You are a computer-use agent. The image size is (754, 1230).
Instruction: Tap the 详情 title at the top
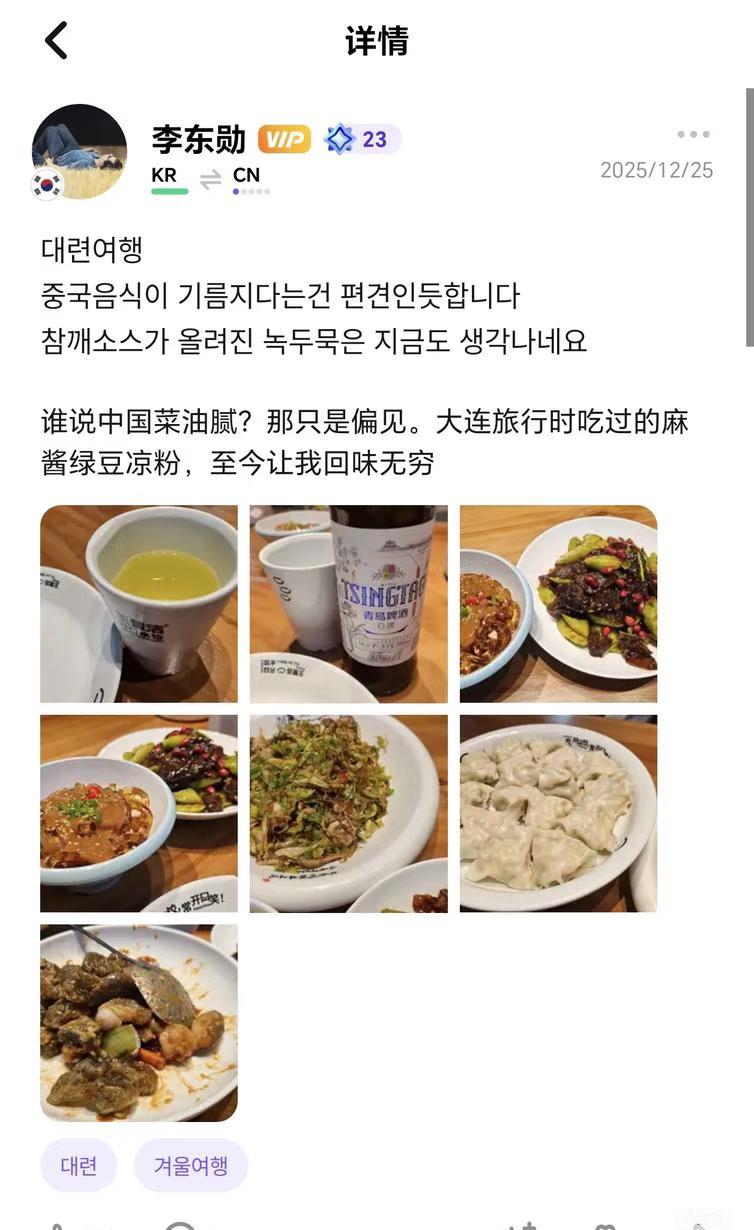point(377,40)
